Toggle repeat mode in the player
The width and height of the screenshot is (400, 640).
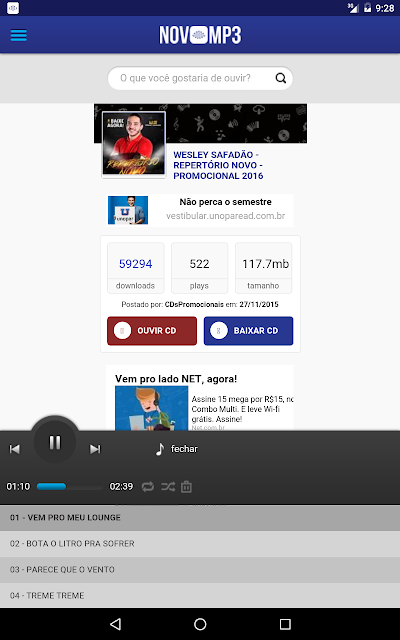pyautogui.click(x=148, y=487)
